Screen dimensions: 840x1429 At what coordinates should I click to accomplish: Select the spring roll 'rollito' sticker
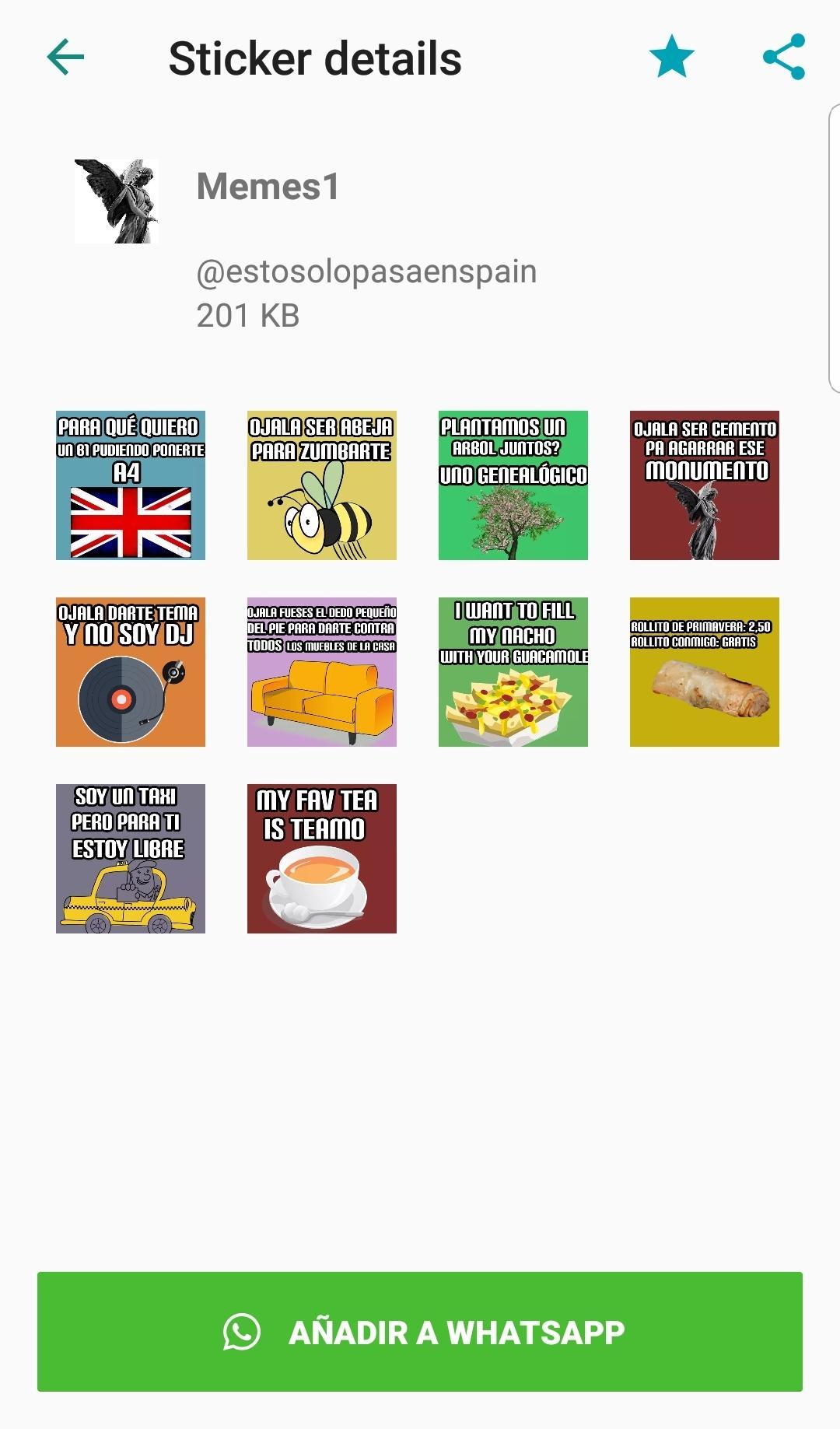coord(703,672)
